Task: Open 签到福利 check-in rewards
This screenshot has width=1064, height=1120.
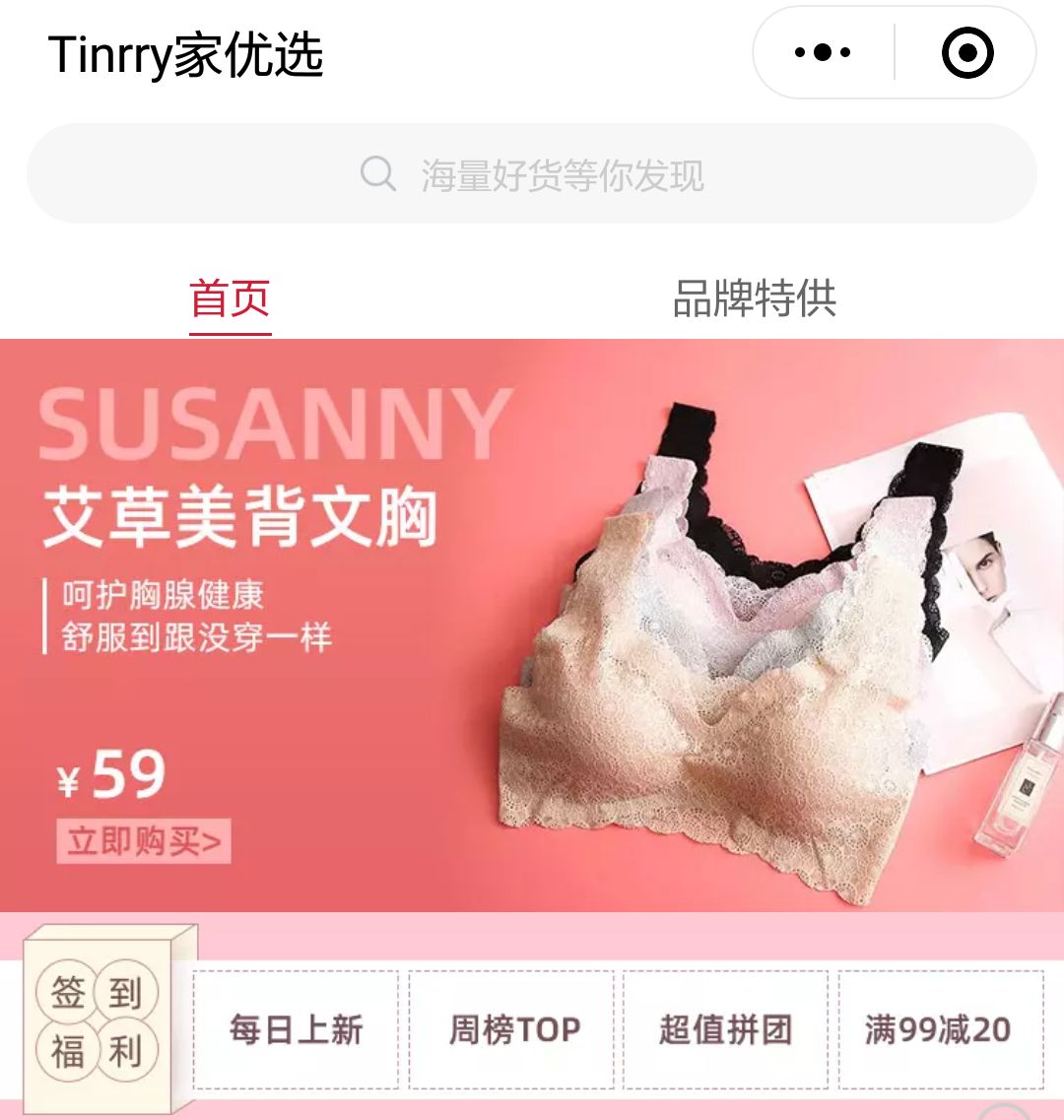Action: point(97,1022)
